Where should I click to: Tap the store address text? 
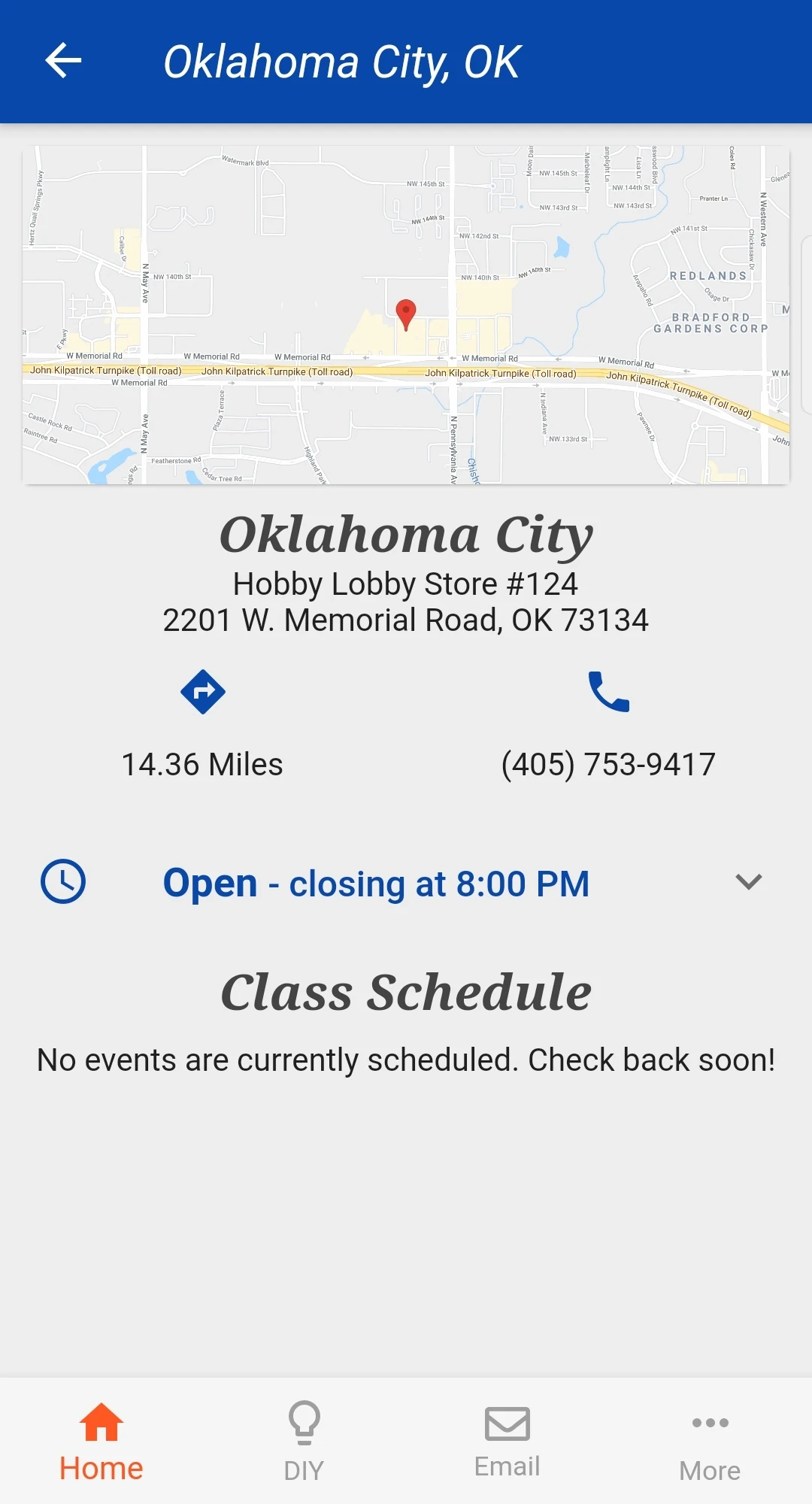(x=406, y=620)
